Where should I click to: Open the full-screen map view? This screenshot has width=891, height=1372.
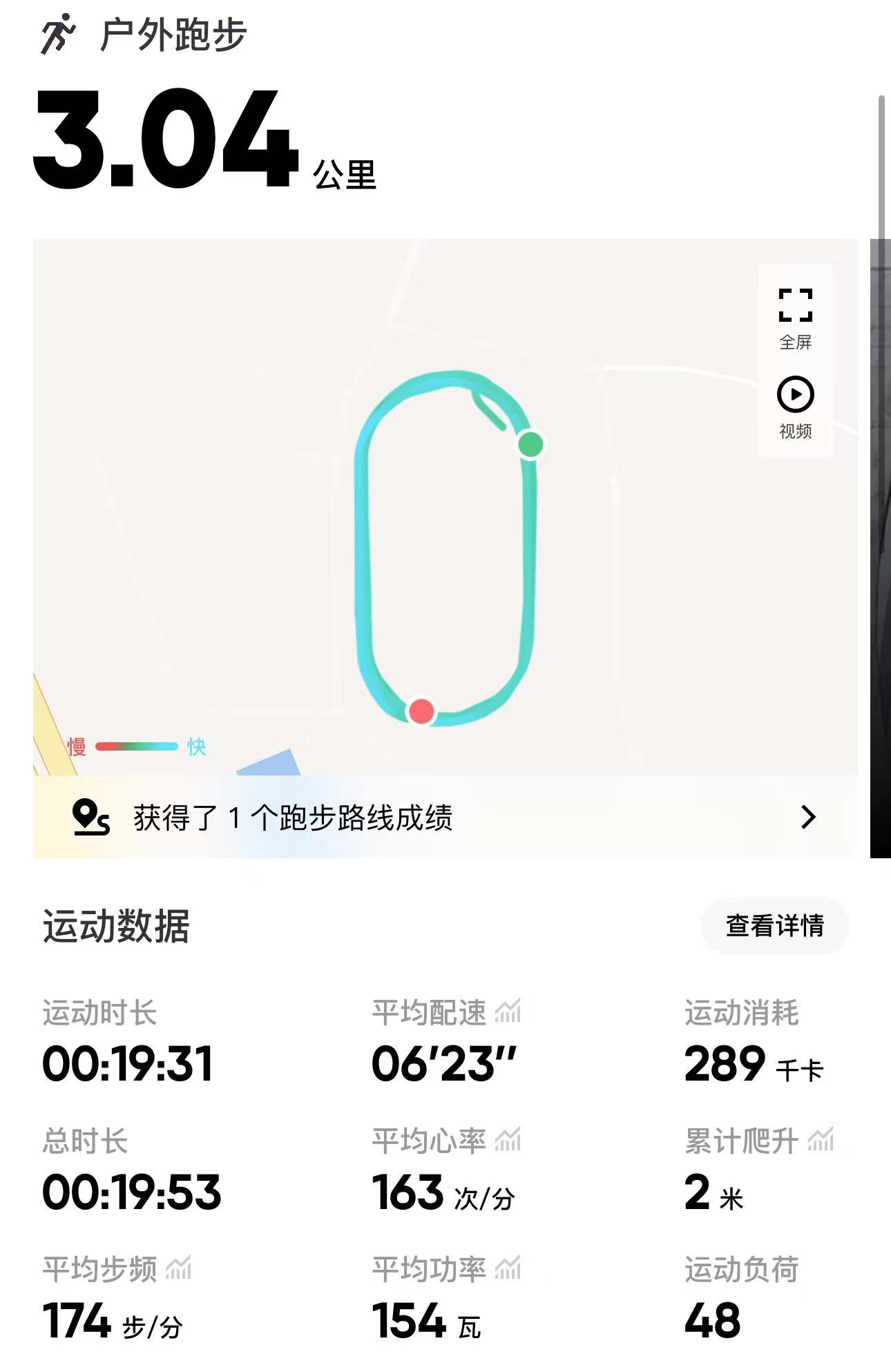796,318
